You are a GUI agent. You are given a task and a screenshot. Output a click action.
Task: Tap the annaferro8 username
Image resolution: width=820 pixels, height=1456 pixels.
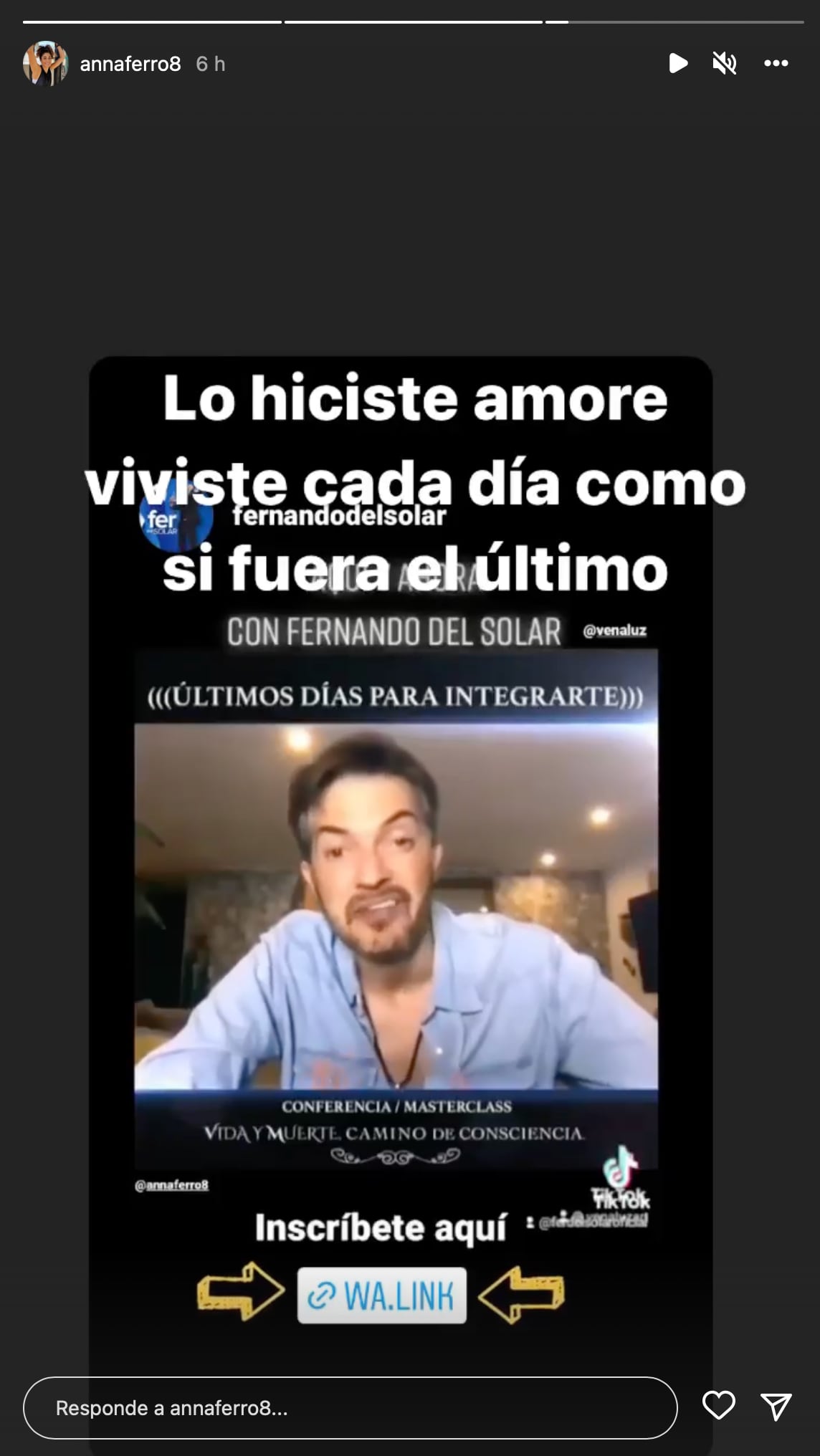click(130, 64)
